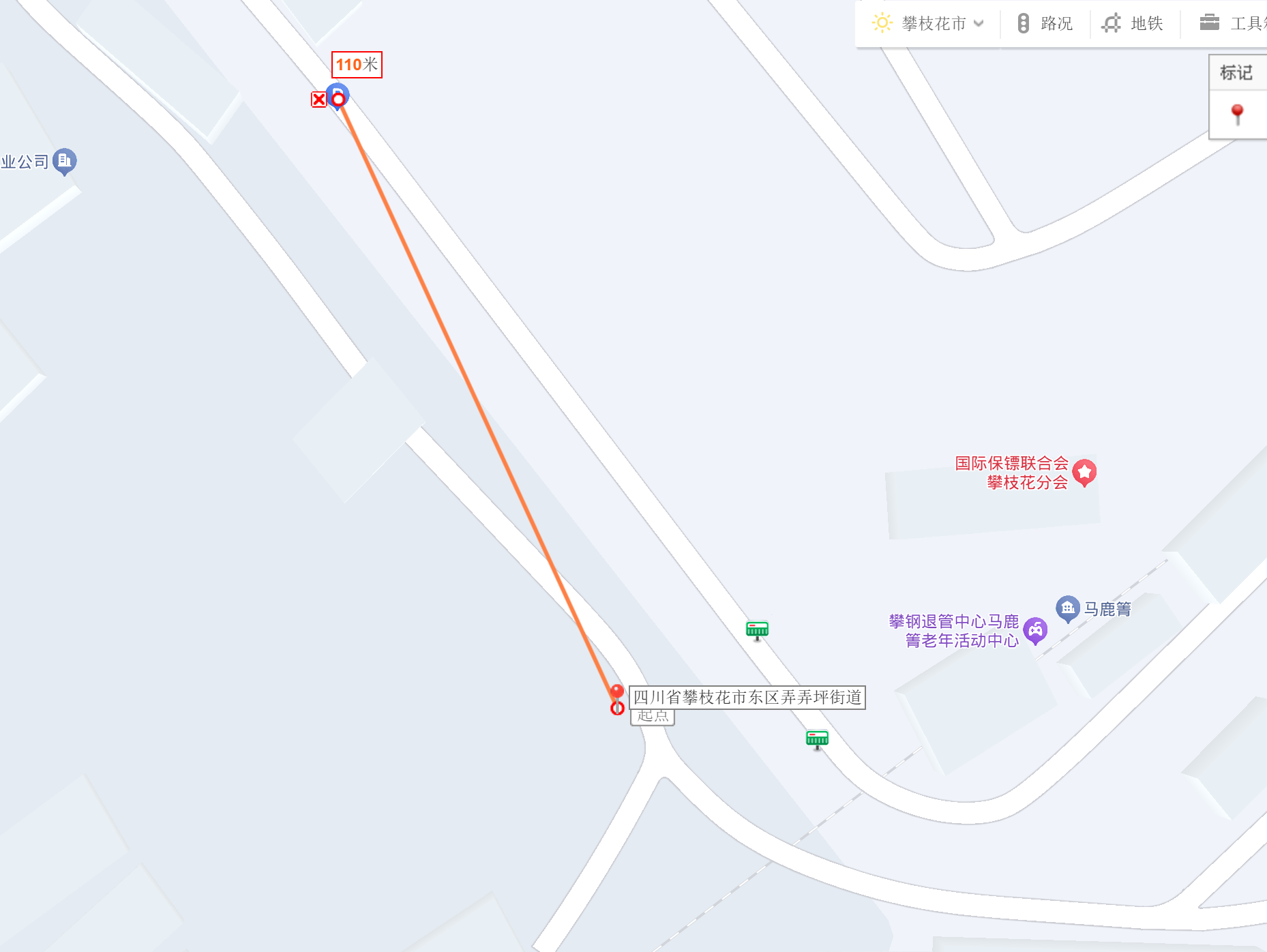The height and width of the screenshot is (952, 1267).
Task: Open the 攀钢退管中心马鹿箐老年活动中心 marker
Action: pyautogui.click(x=1035, y=630)
